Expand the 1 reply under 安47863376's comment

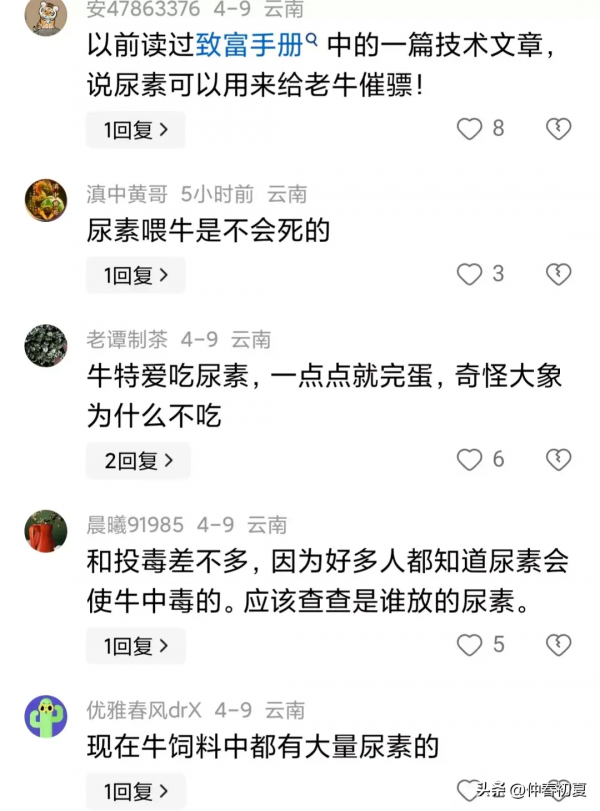click(x=135, y=129)
